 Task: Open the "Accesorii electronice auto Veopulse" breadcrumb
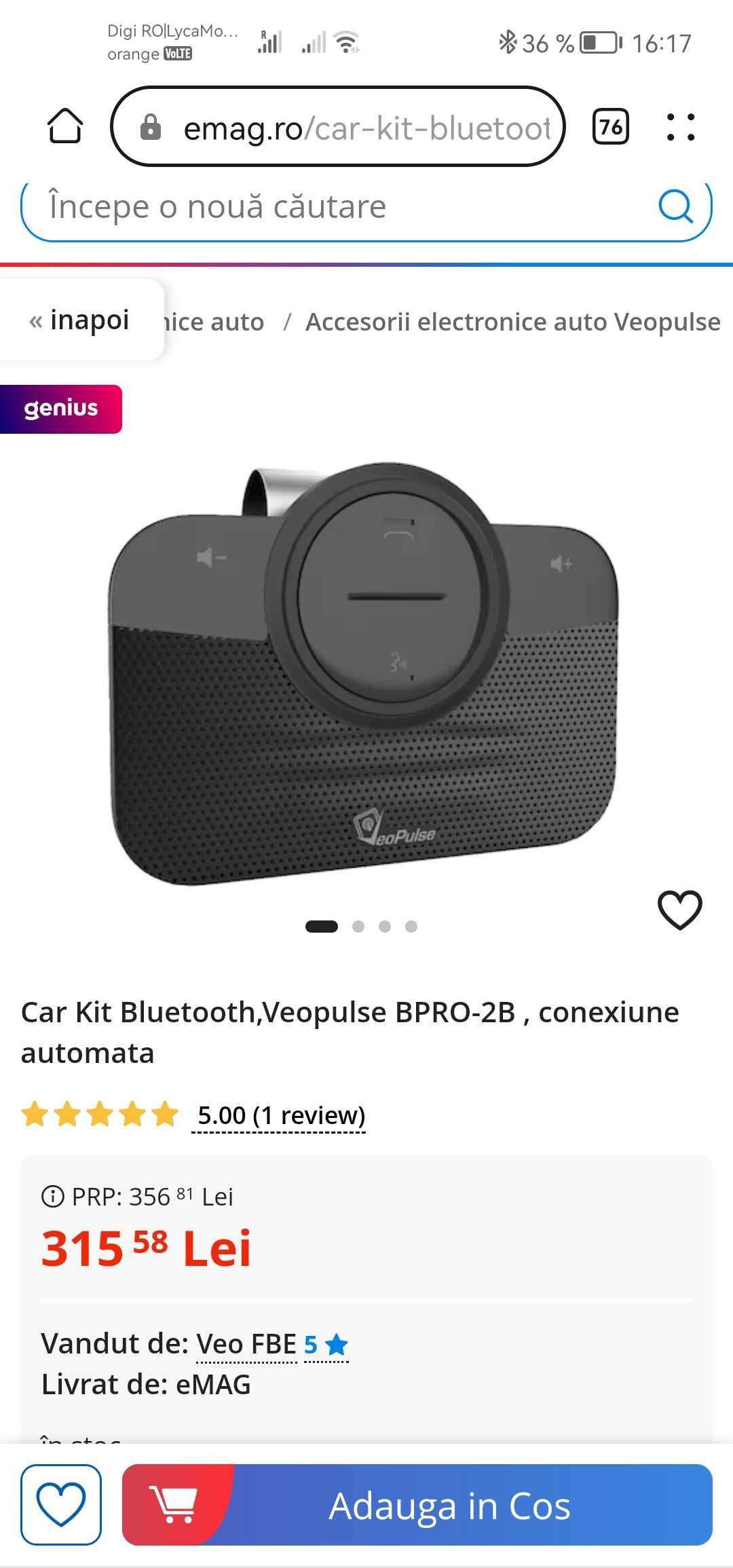coord(513,322)
